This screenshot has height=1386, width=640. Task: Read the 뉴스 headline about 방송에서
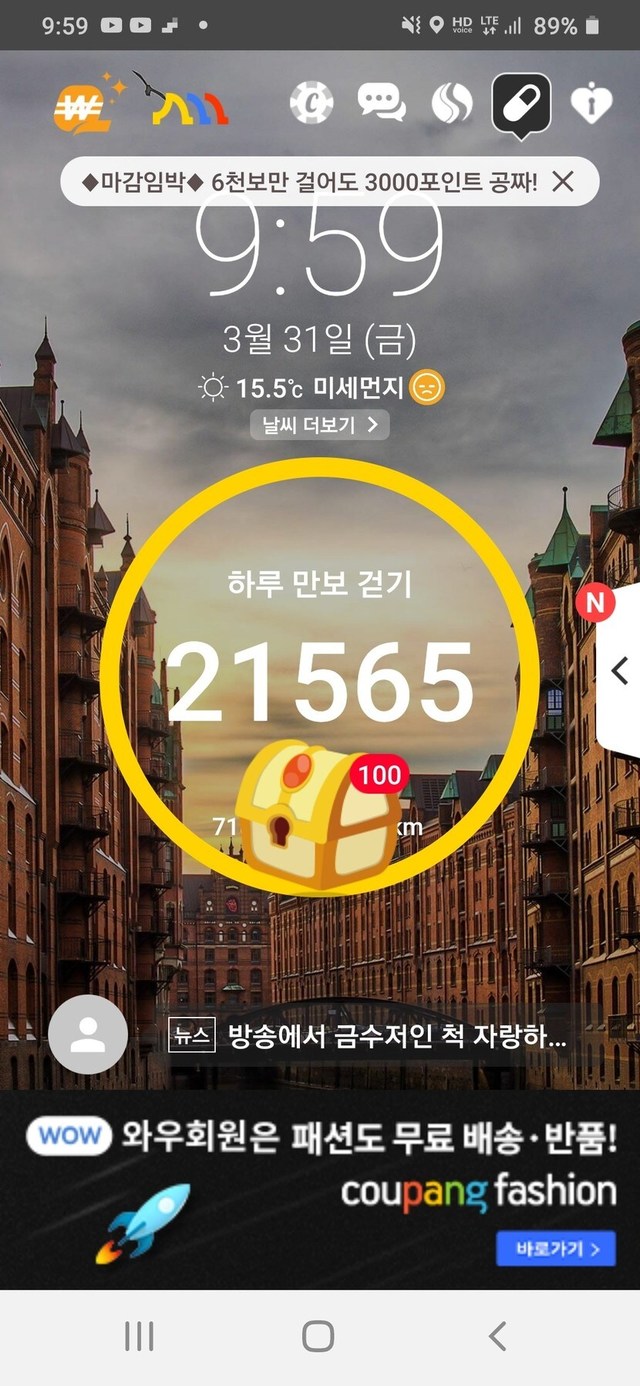[397, 1036]
